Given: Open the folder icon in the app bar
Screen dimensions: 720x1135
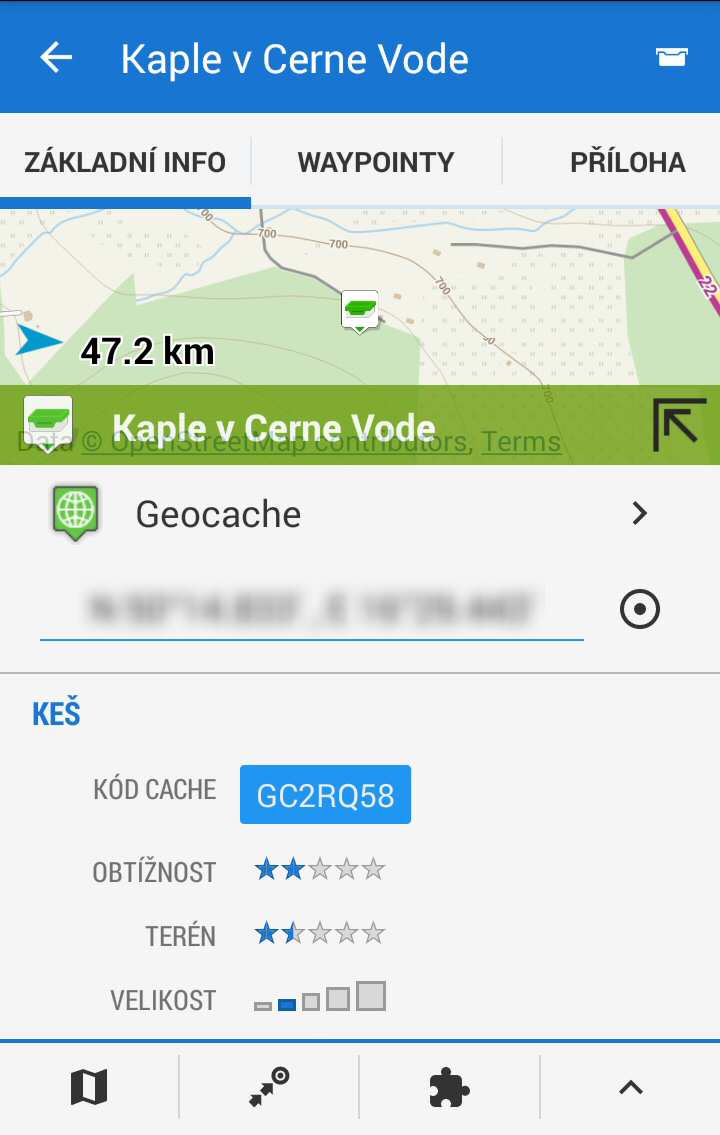Looking at the screenshot, I should [671, 58].
